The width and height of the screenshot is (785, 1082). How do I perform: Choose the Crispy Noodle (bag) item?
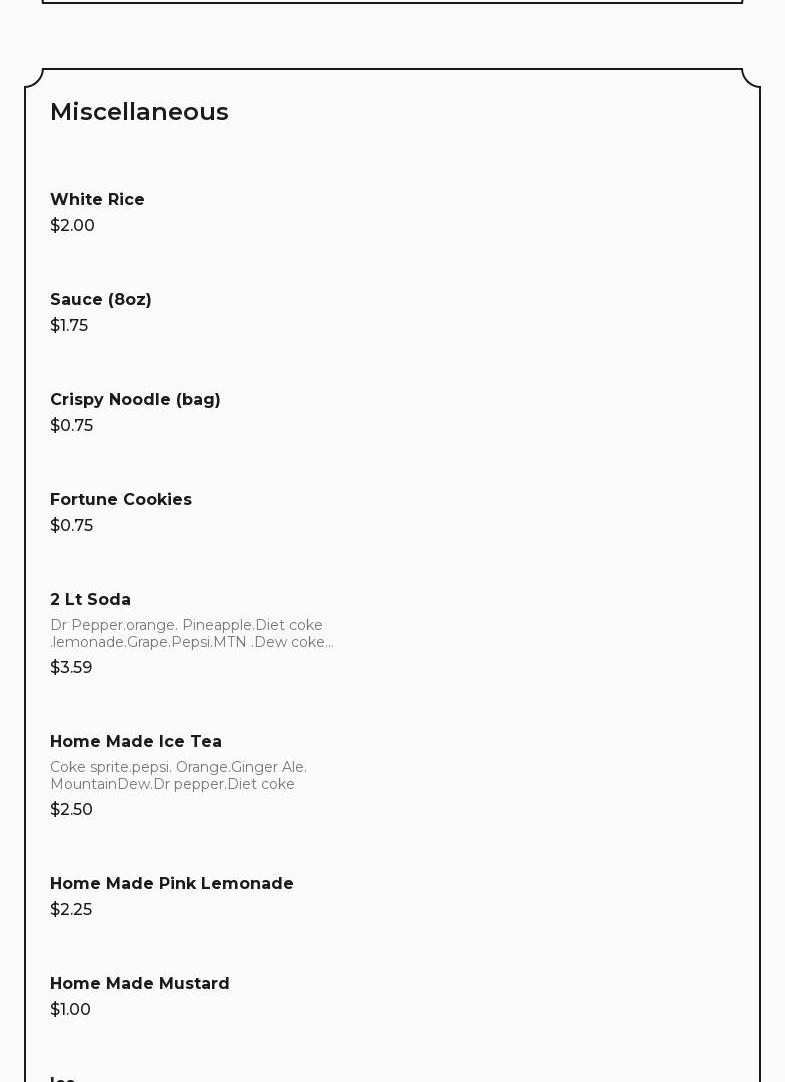point(135,400)
